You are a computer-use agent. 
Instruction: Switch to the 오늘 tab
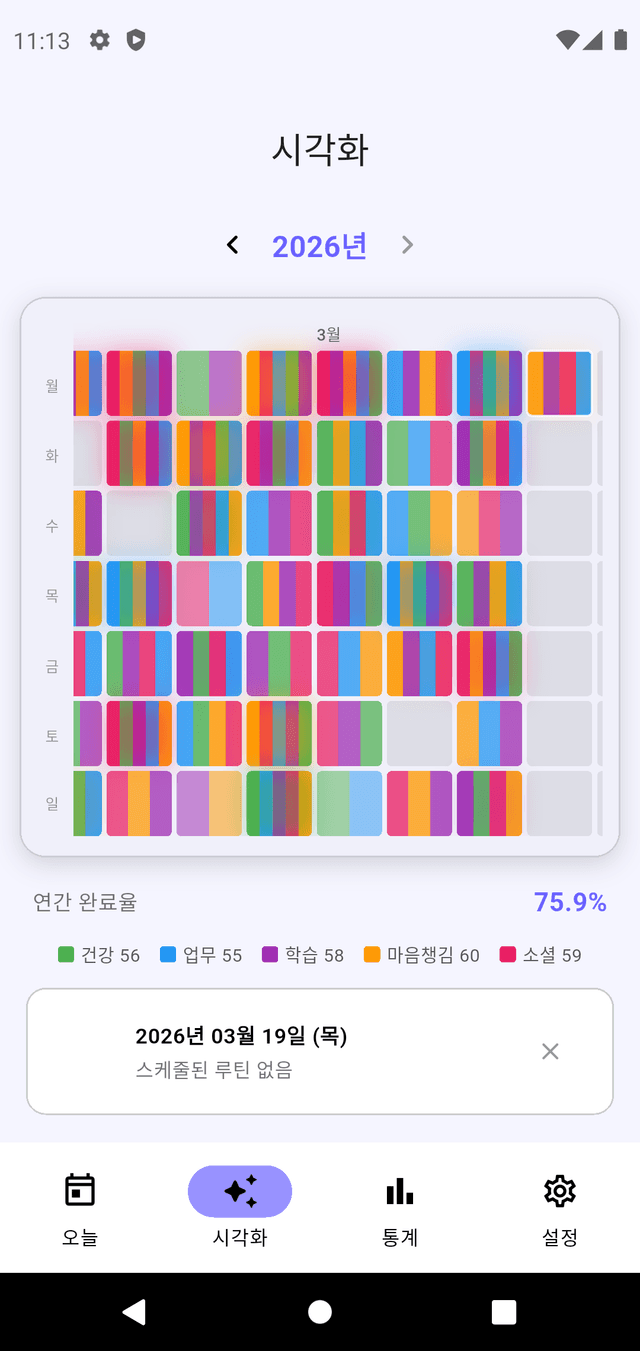[x=80, y=1208]
